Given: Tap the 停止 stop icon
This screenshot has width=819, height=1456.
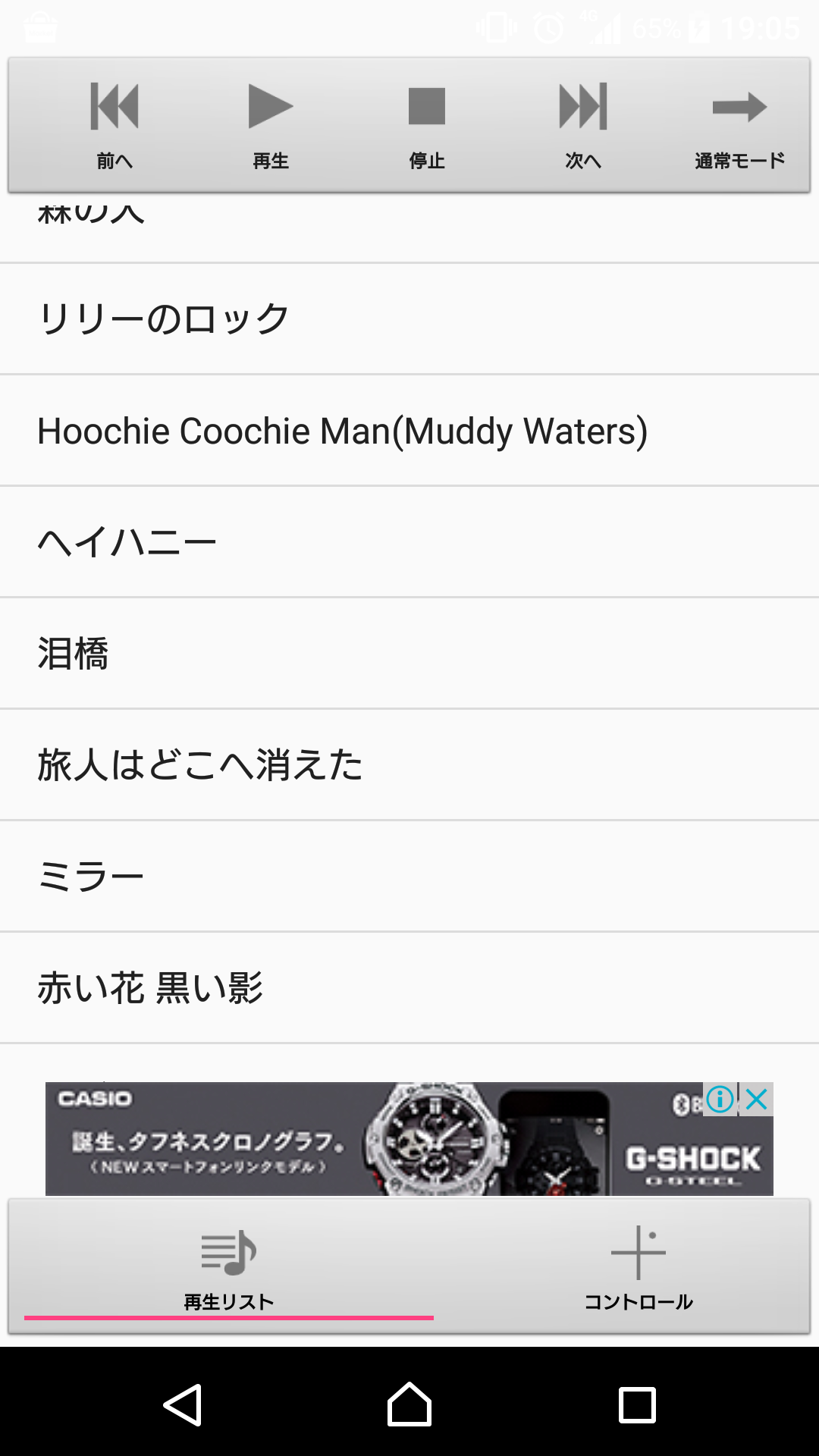Looking at the screenshot, I should (x=428, y=106).
